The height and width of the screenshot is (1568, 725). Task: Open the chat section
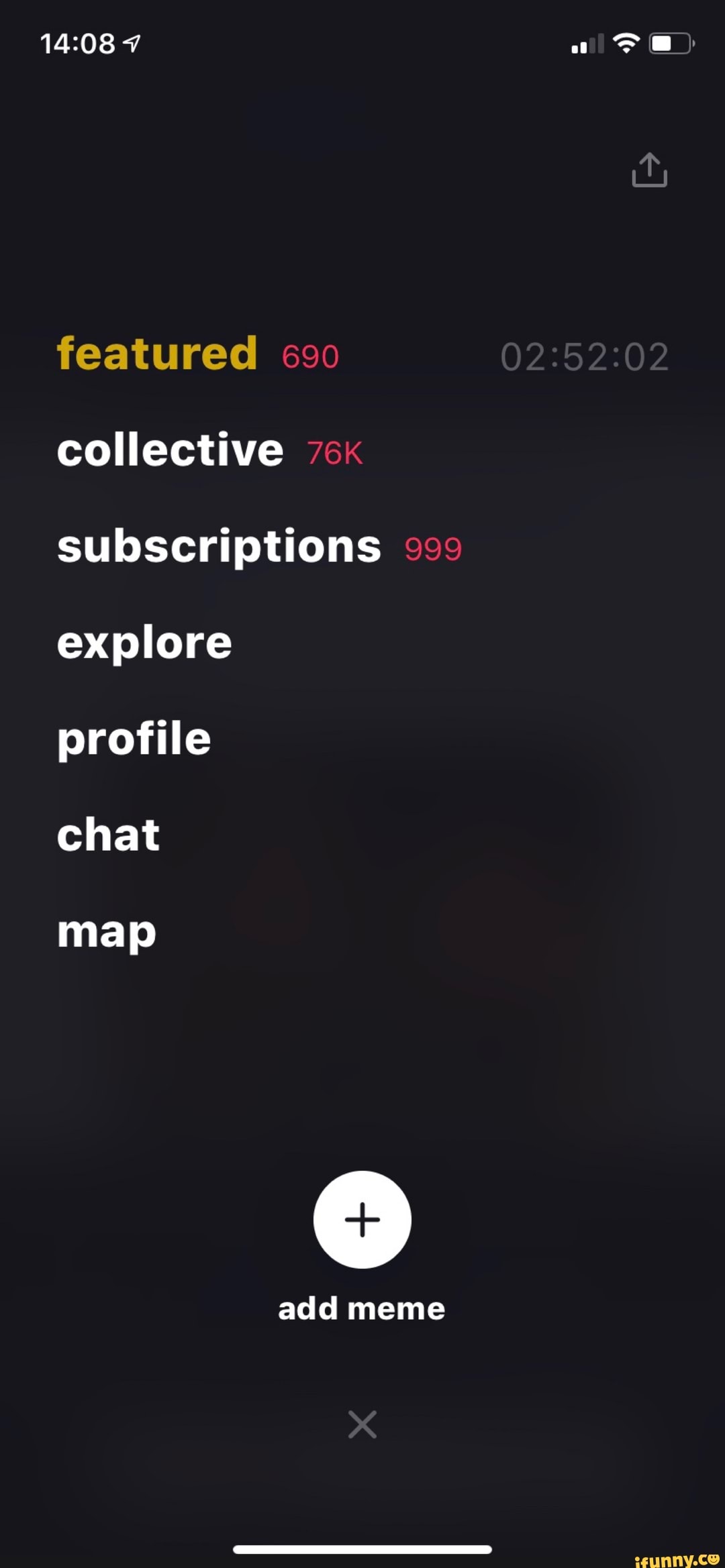108,834
